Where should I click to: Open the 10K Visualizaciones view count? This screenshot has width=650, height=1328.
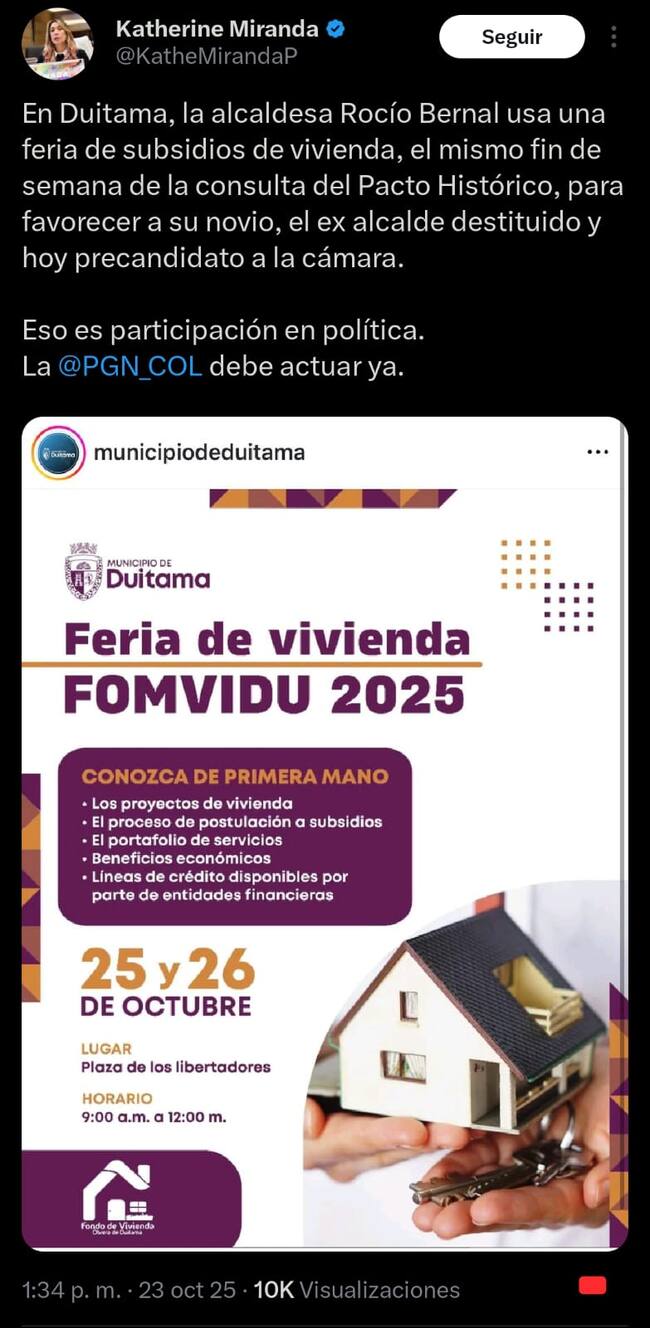click(356, 1289)
